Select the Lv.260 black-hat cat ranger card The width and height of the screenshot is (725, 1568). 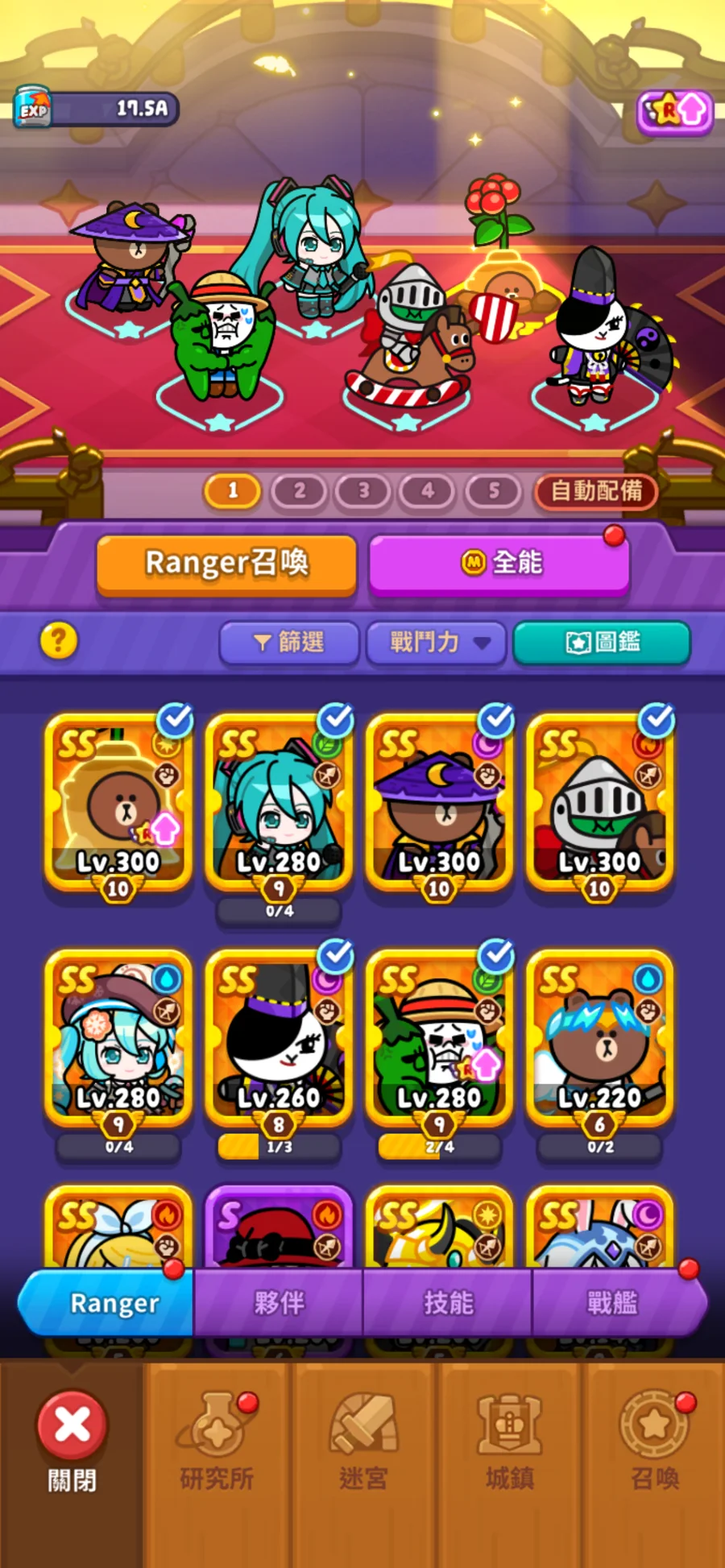[279, 1039]
